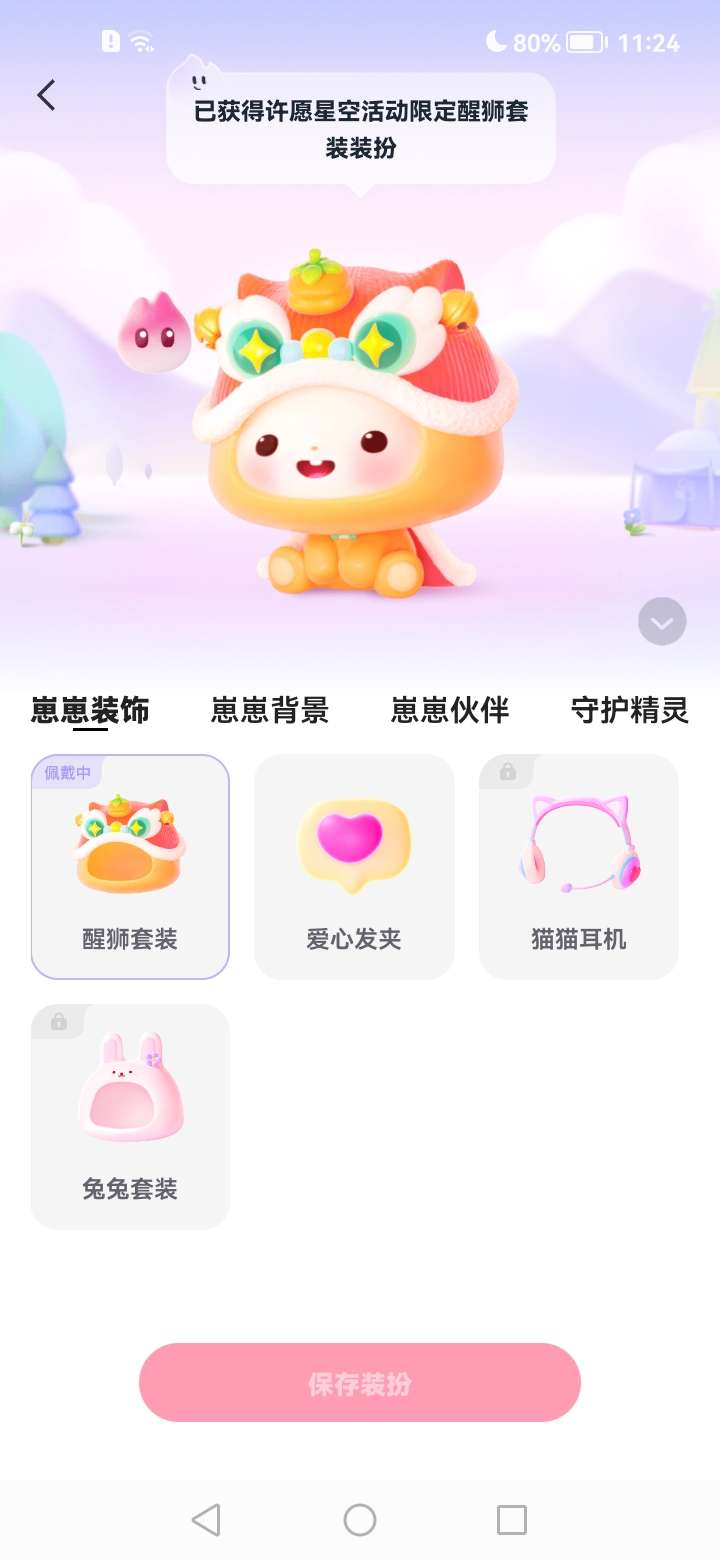Switch to the 崽崽背景 tab
The width and height of the screenshot is (720, 1560).
click(x=270, y=710)
